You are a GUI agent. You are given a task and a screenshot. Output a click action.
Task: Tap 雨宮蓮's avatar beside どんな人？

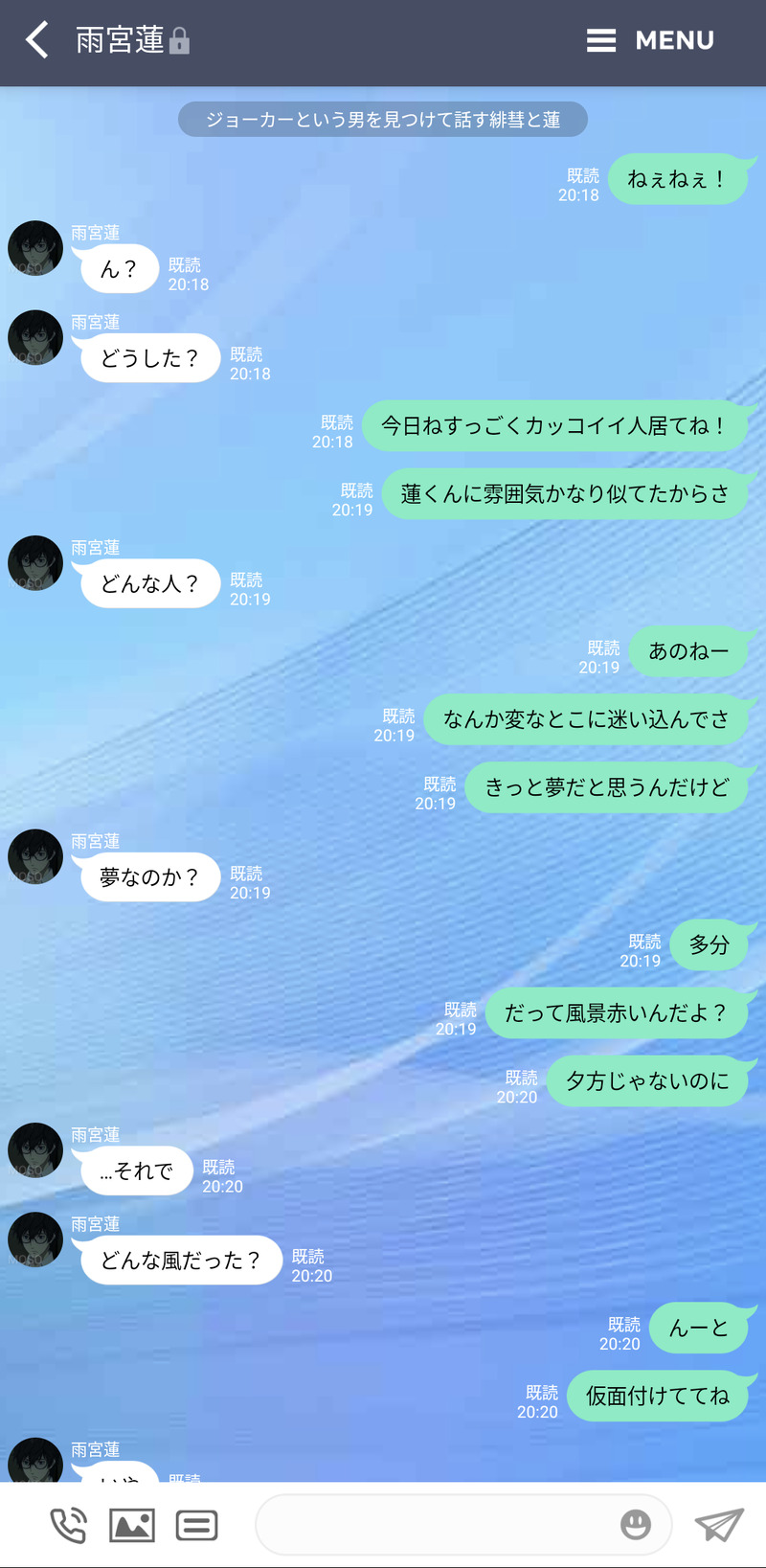coord(35,563)
